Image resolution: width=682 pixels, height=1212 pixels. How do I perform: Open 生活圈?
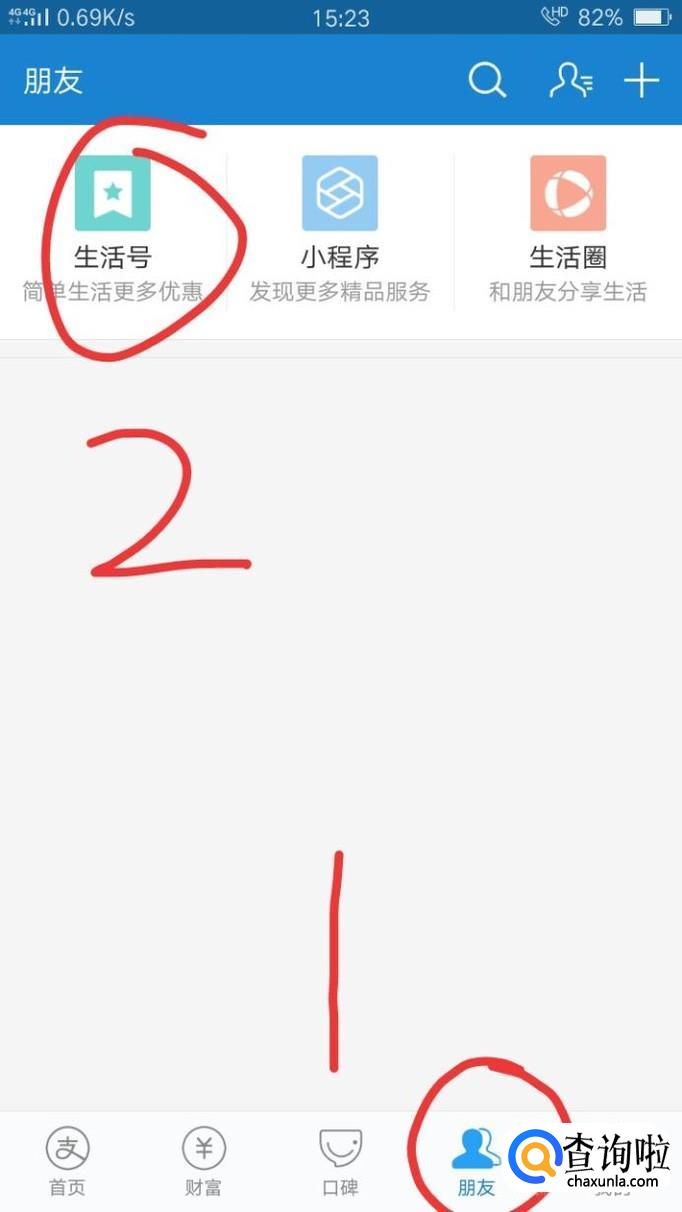(x=568, y=228)
